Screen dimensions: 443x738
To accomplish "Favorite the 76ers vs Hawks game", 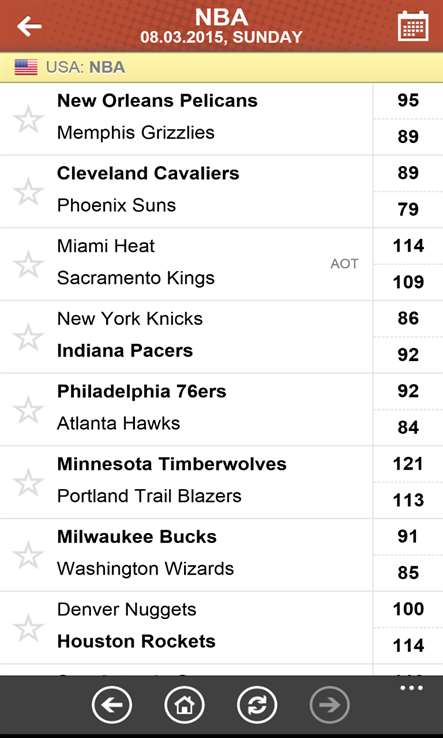I will (x=28, y=409).
